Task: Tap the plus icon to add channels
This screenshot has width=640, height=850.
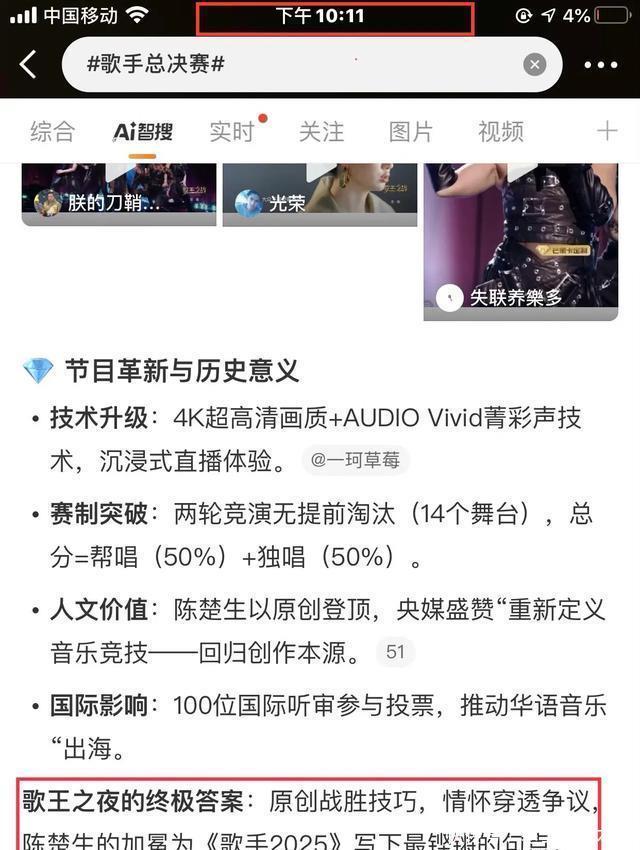Action: (607, 131)
